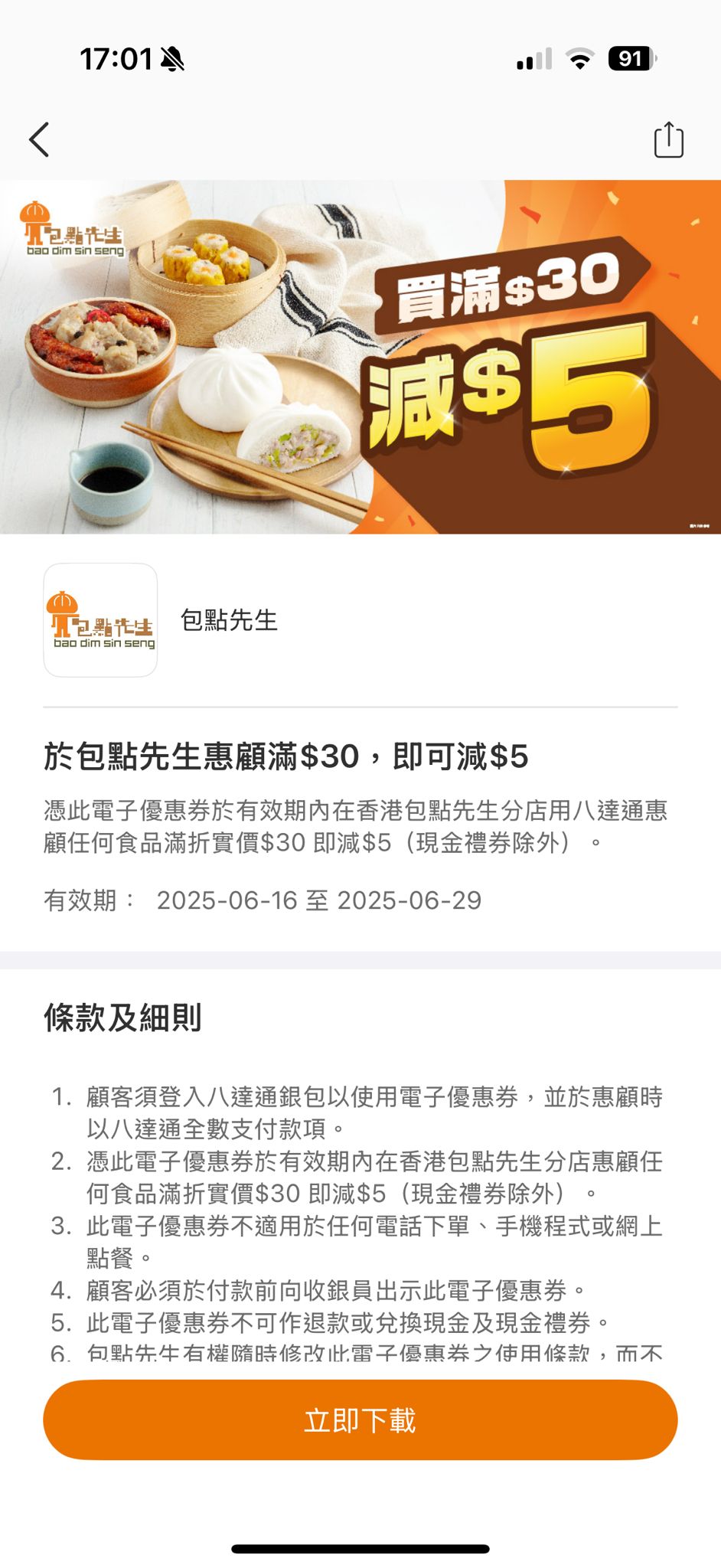Tap term 3 about phone ordering exclusion
The height and width of the screenshot is (1568, 721).
point(375,1242)
